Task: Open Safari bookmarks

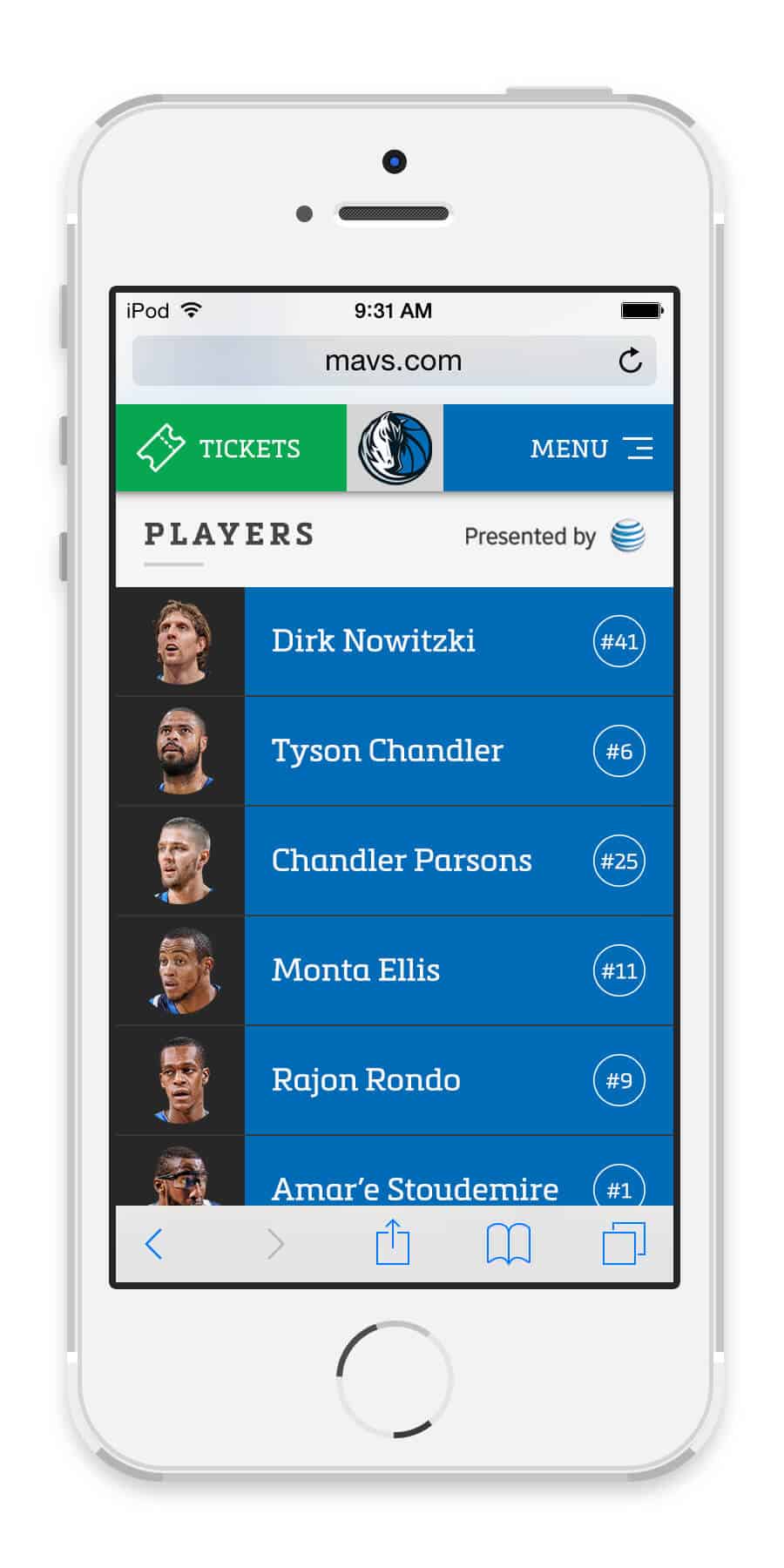Action: pos(509,1243)
